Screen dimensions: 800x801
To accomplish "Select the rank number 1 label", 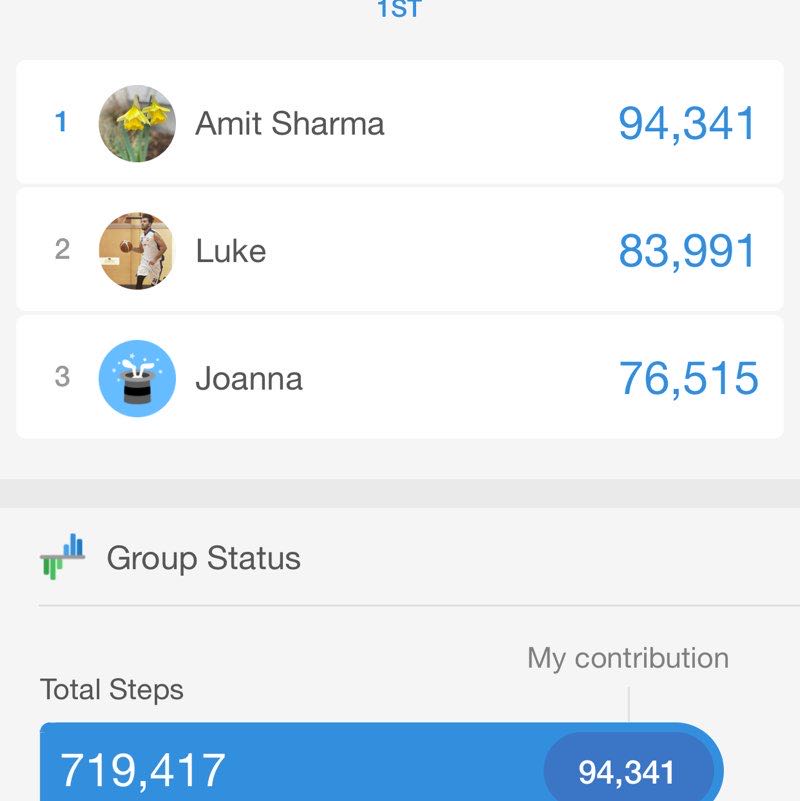I will (62, 123).
